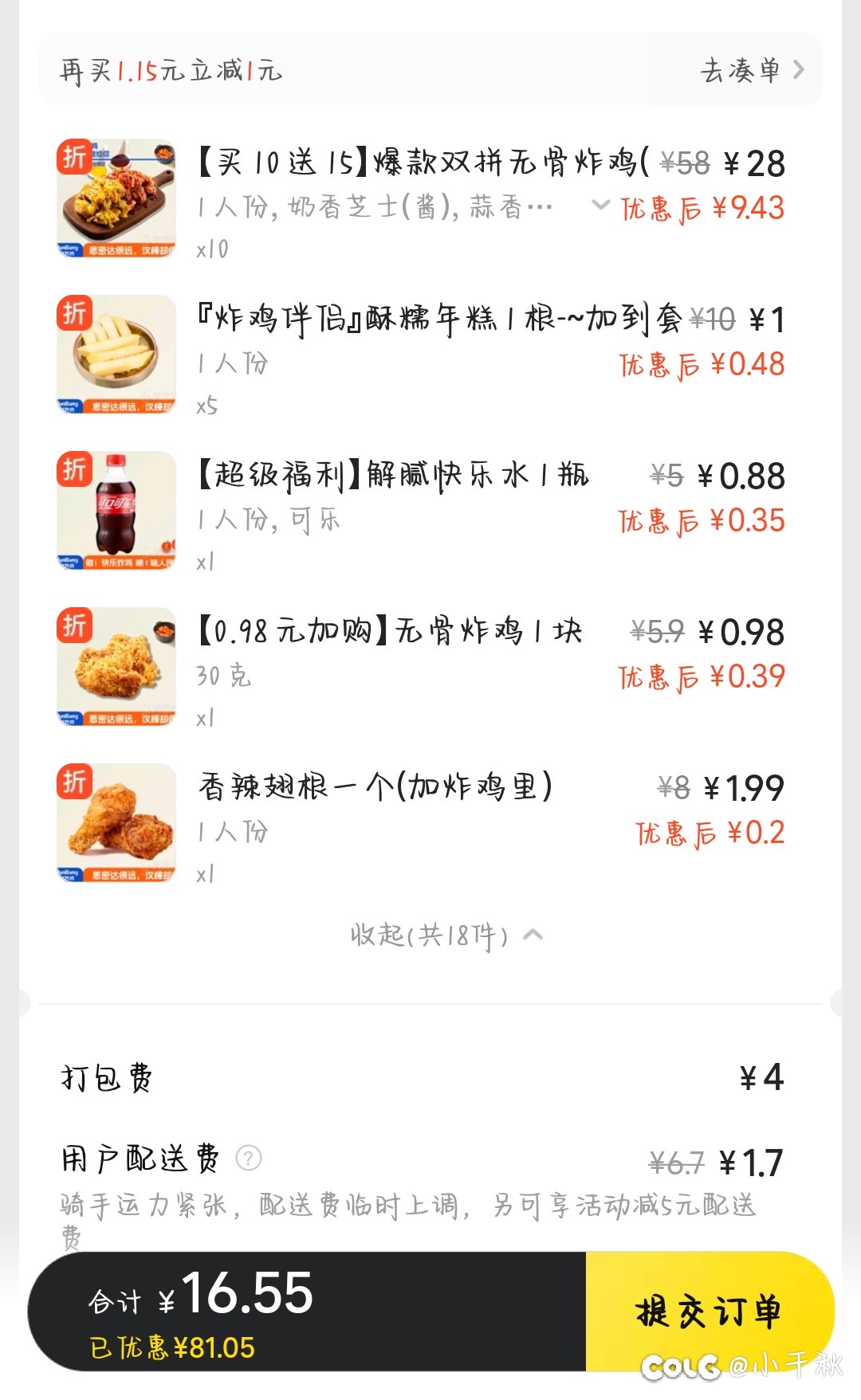Open the 去凑单 page

740,70
